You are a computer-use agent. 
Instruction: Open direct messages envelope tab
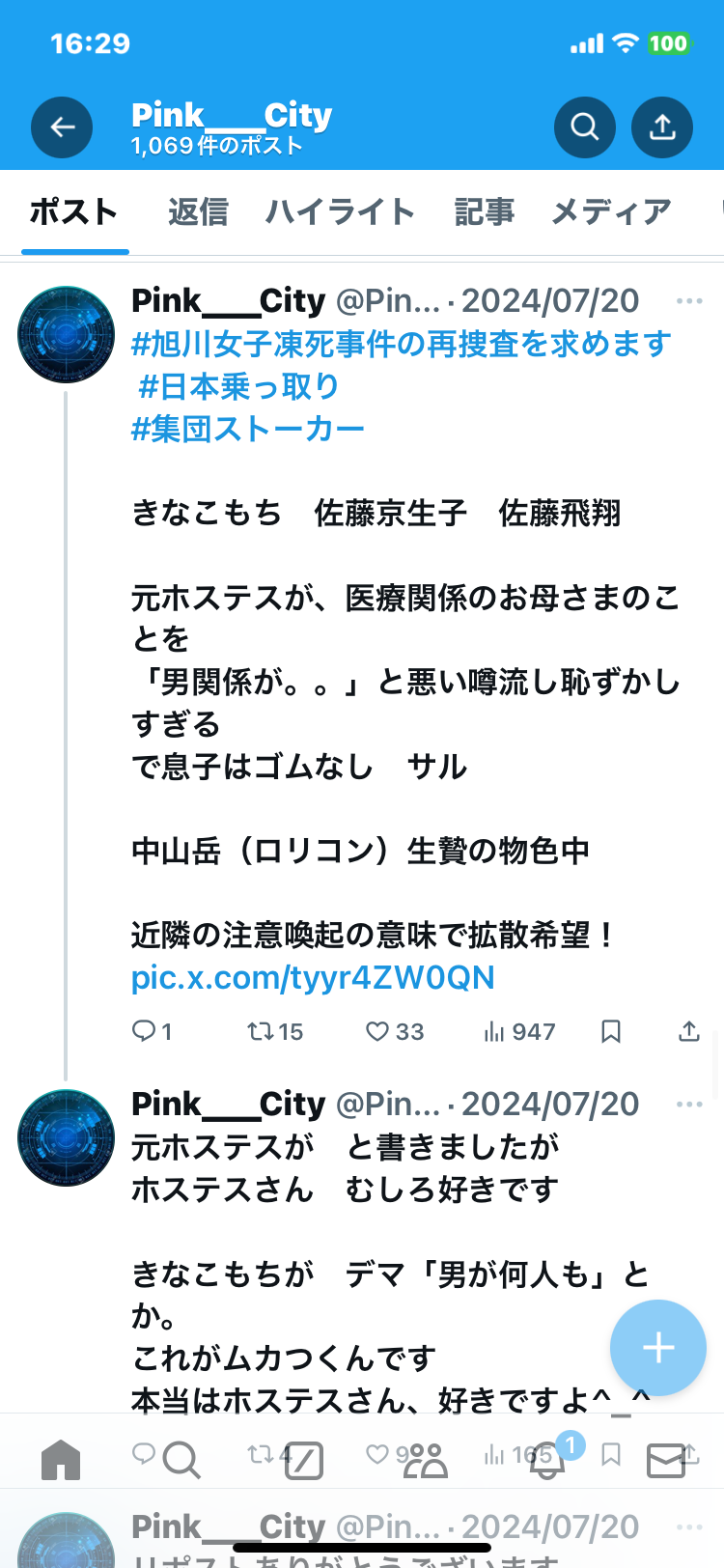click(666, 1460)
